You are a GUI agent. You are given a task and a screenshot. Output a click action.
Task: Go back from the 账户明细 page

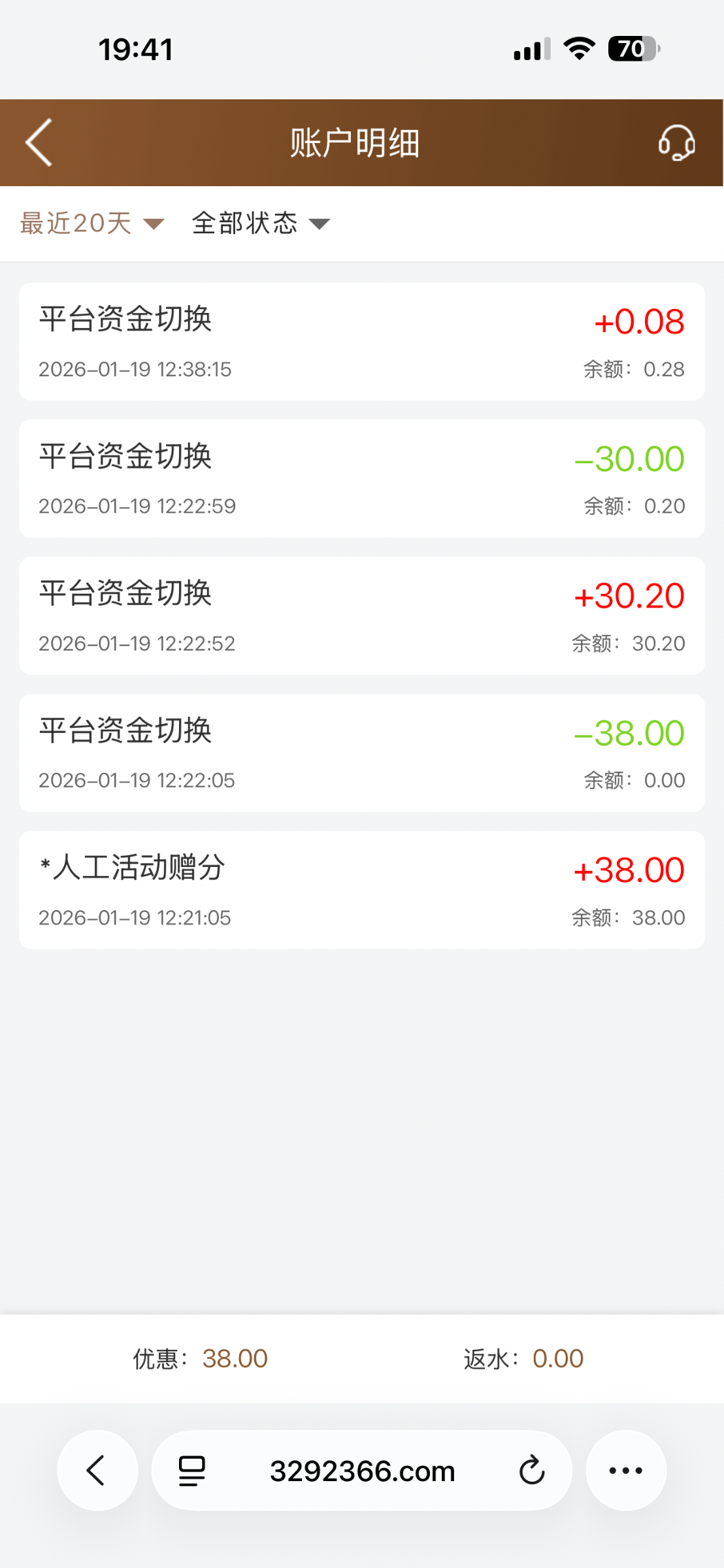(x=39, y=142)
